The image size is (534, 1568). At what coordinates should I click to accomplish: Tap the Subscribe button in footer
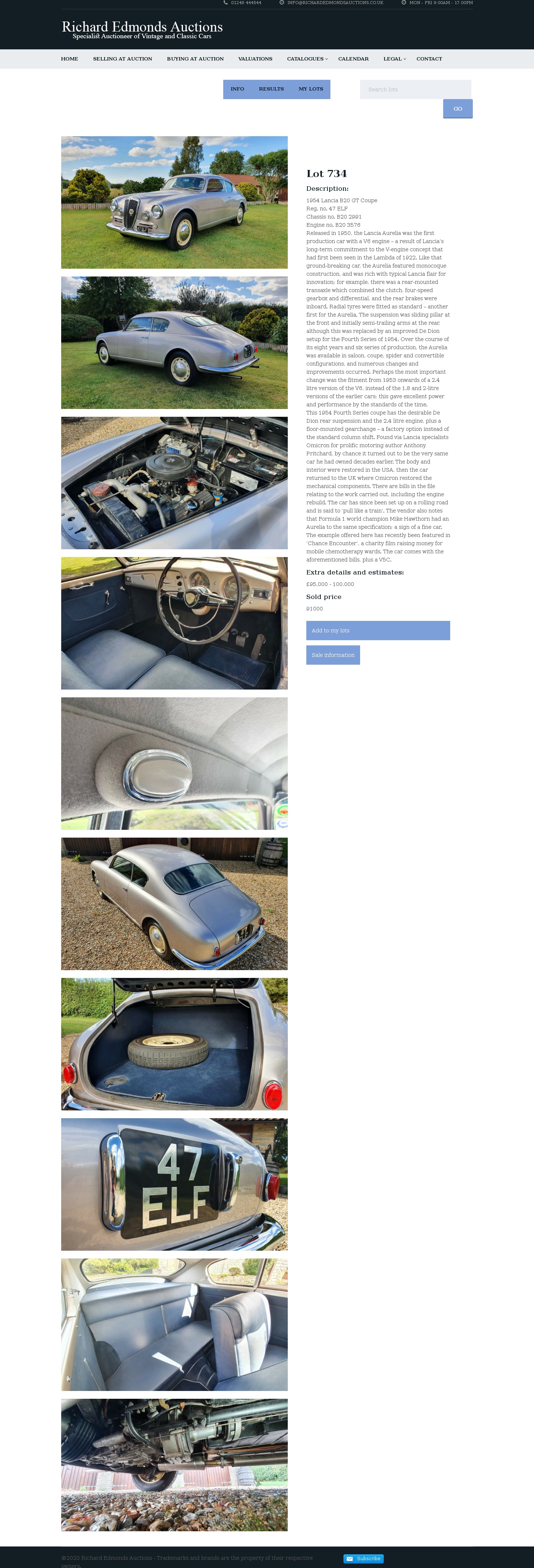coord(364,1558)
